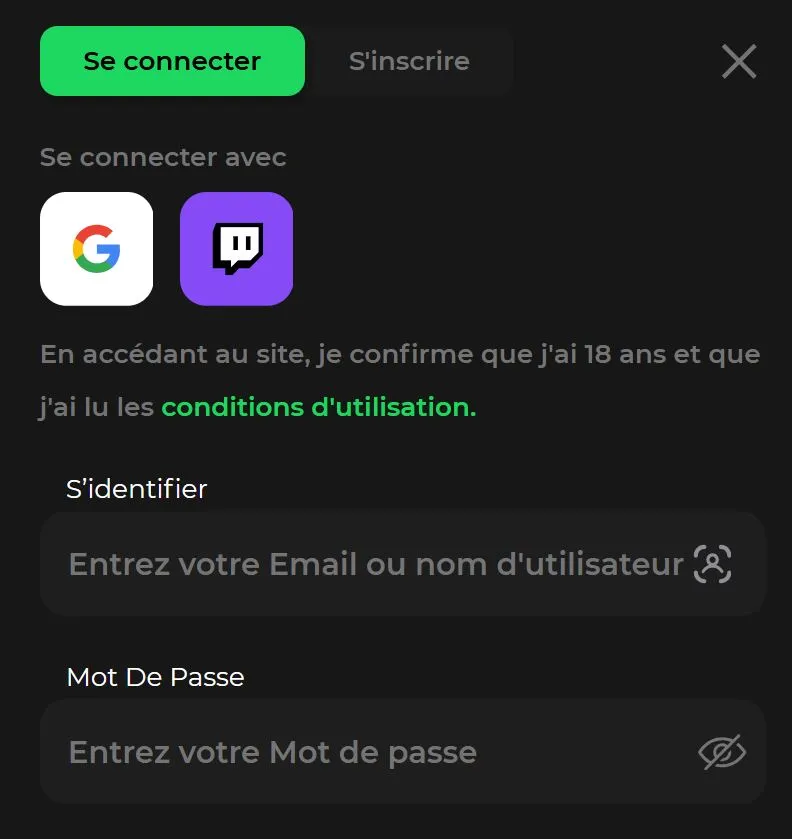This screenshot has width=792, height=839.
Task: Switch to the Se connecter tab
Action: (172, 61)
